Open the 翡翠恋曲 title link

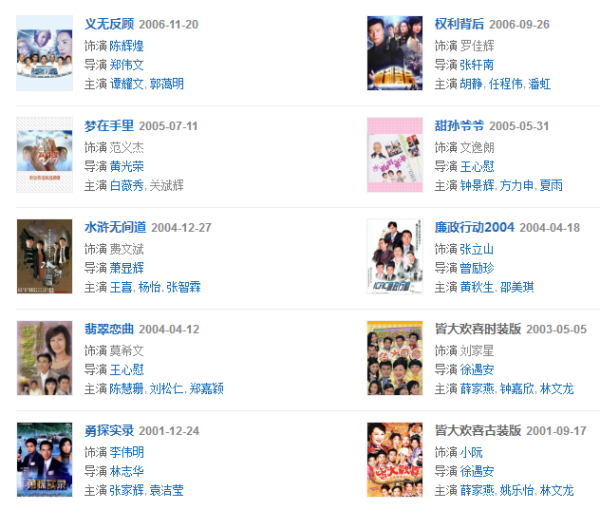110,329
